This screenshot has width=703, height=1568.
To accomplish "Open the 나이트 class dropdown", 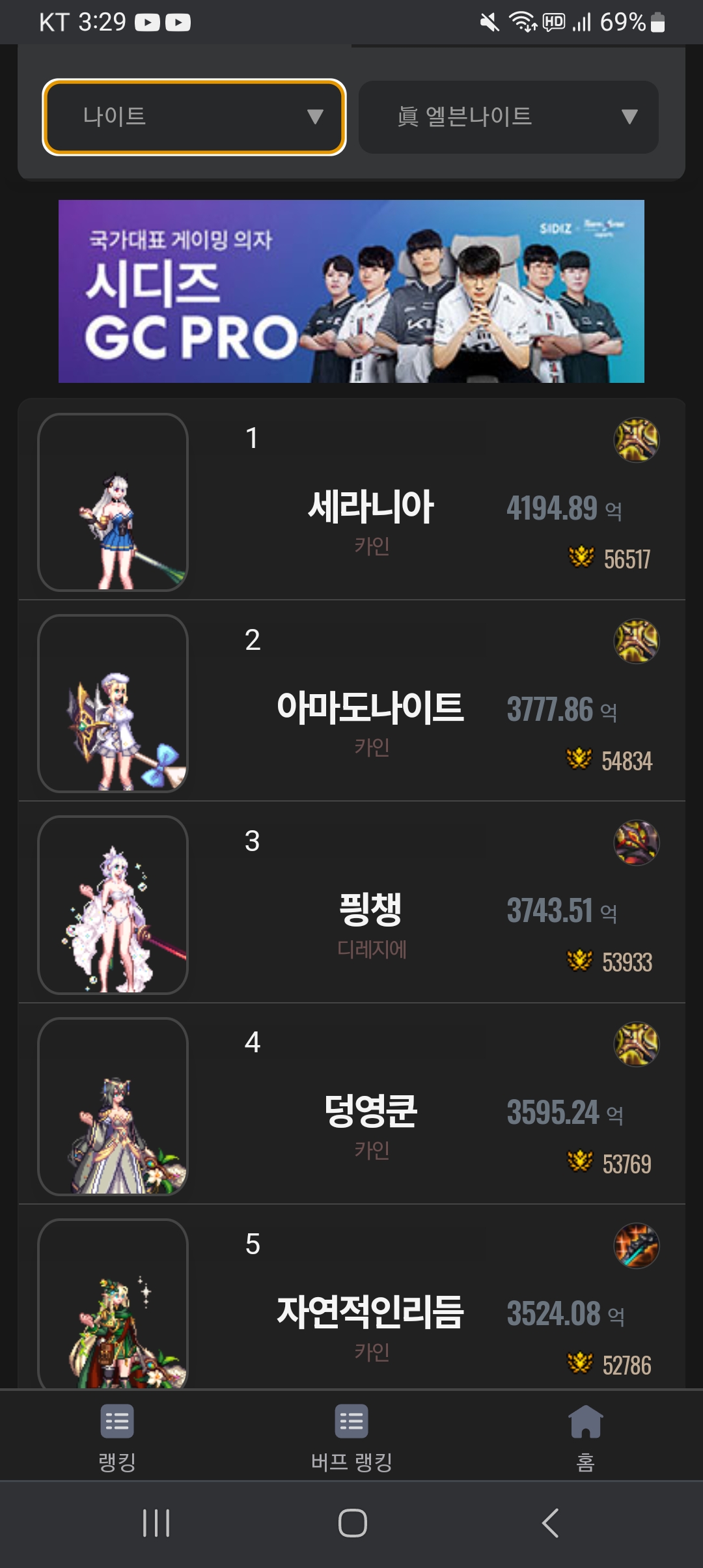I will [194, 117].
